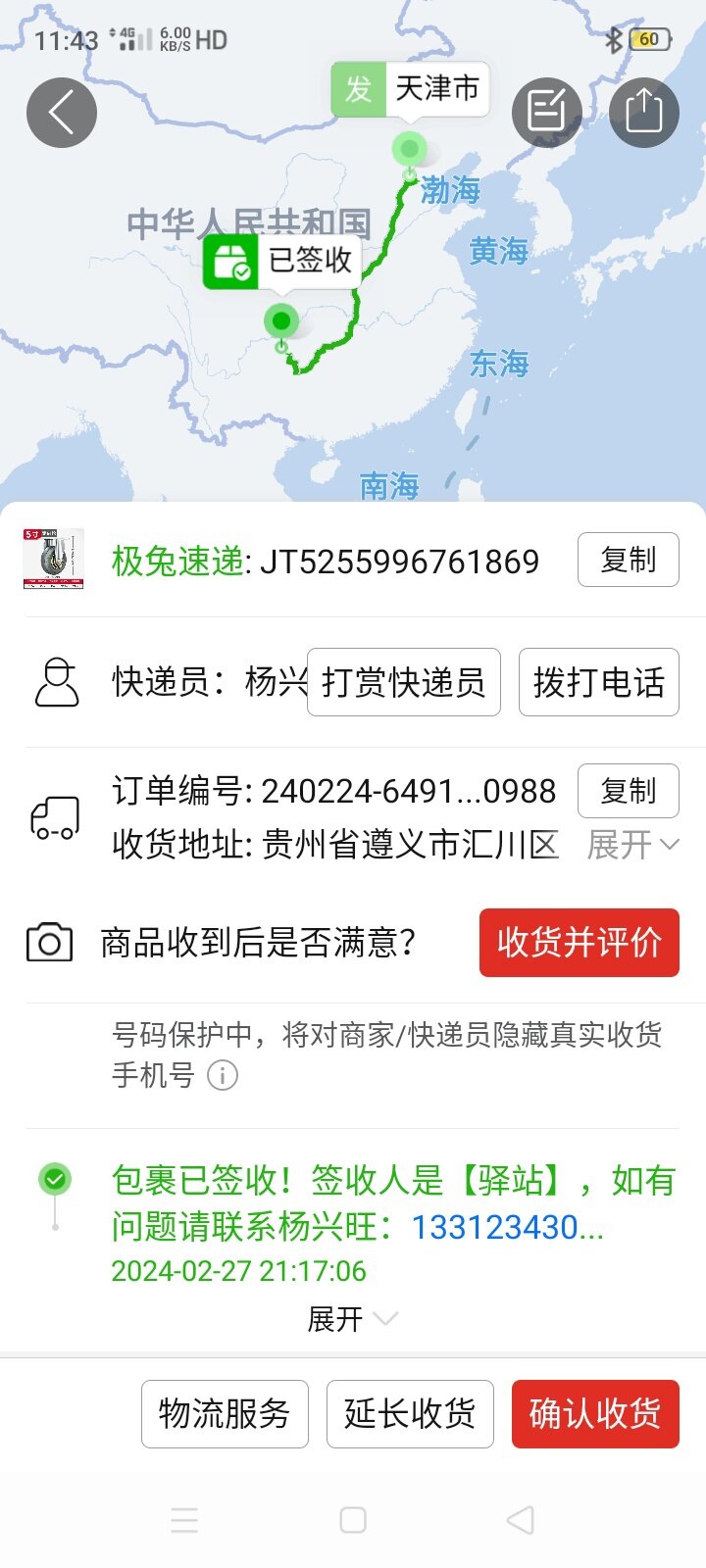
Task: Open the edit note icon
Action: coord(546,113)
